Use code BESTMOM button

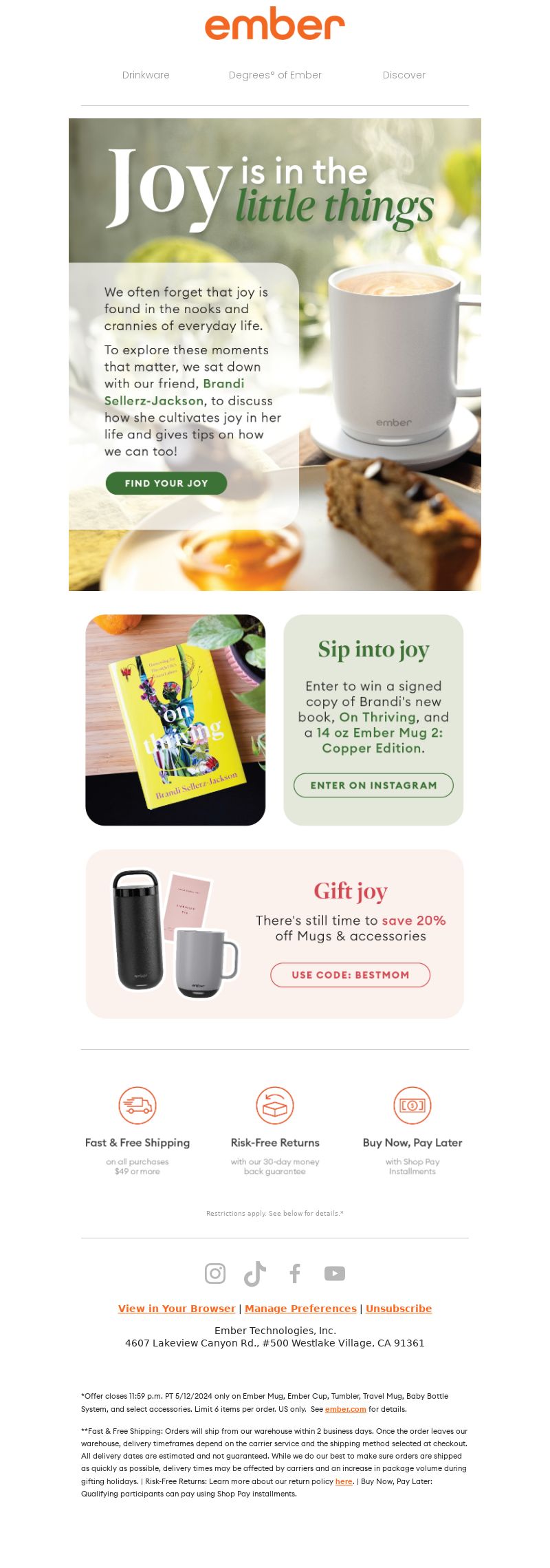(350, 975)
